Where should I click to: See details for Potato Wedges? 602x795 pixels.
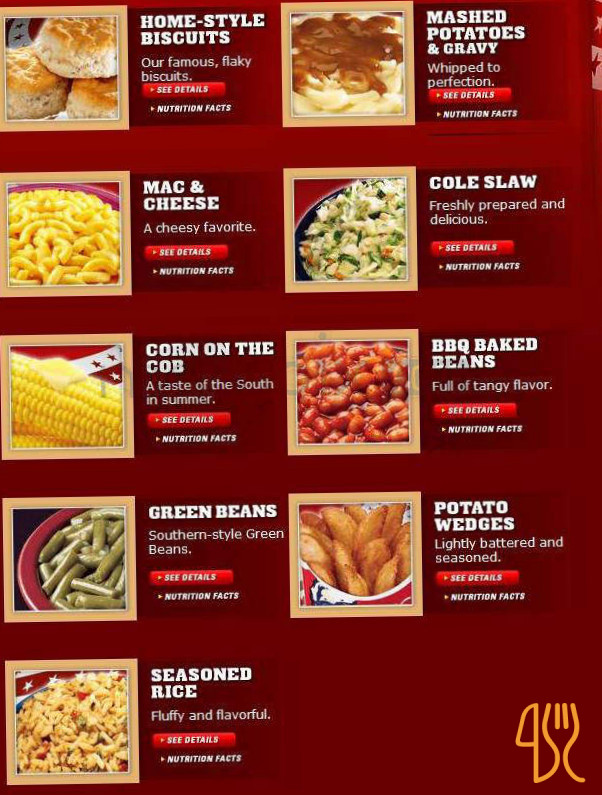477,578
